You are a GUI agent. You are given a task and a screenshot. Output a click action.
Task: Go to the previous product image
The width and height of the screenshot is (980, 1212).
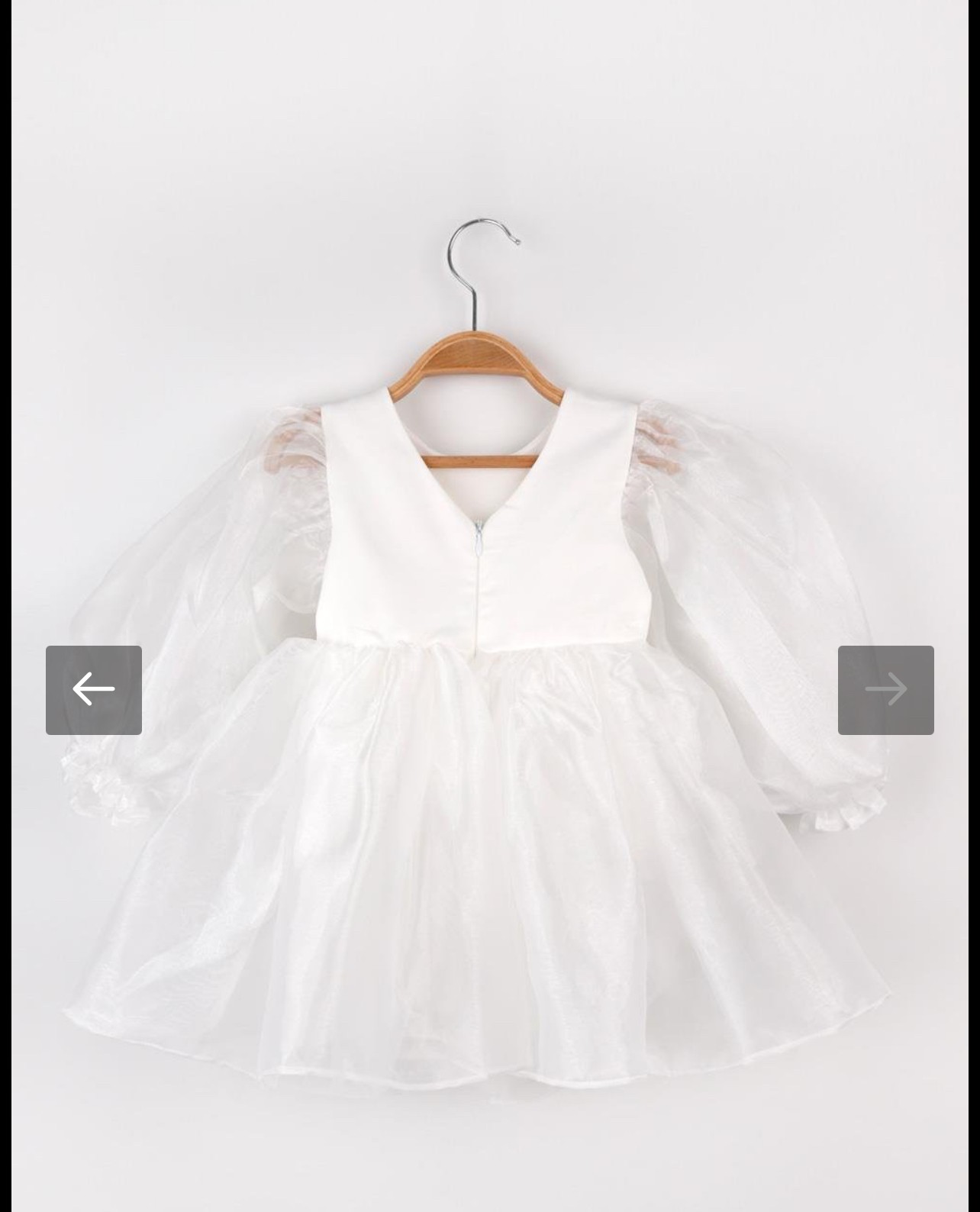click(93, 690)
